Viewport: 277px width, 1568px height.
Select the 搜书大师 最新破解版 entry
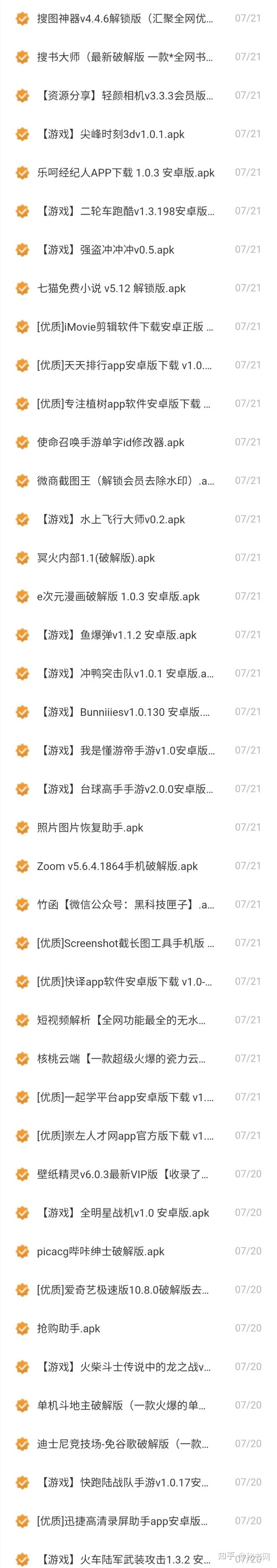[x=125, y=57]
